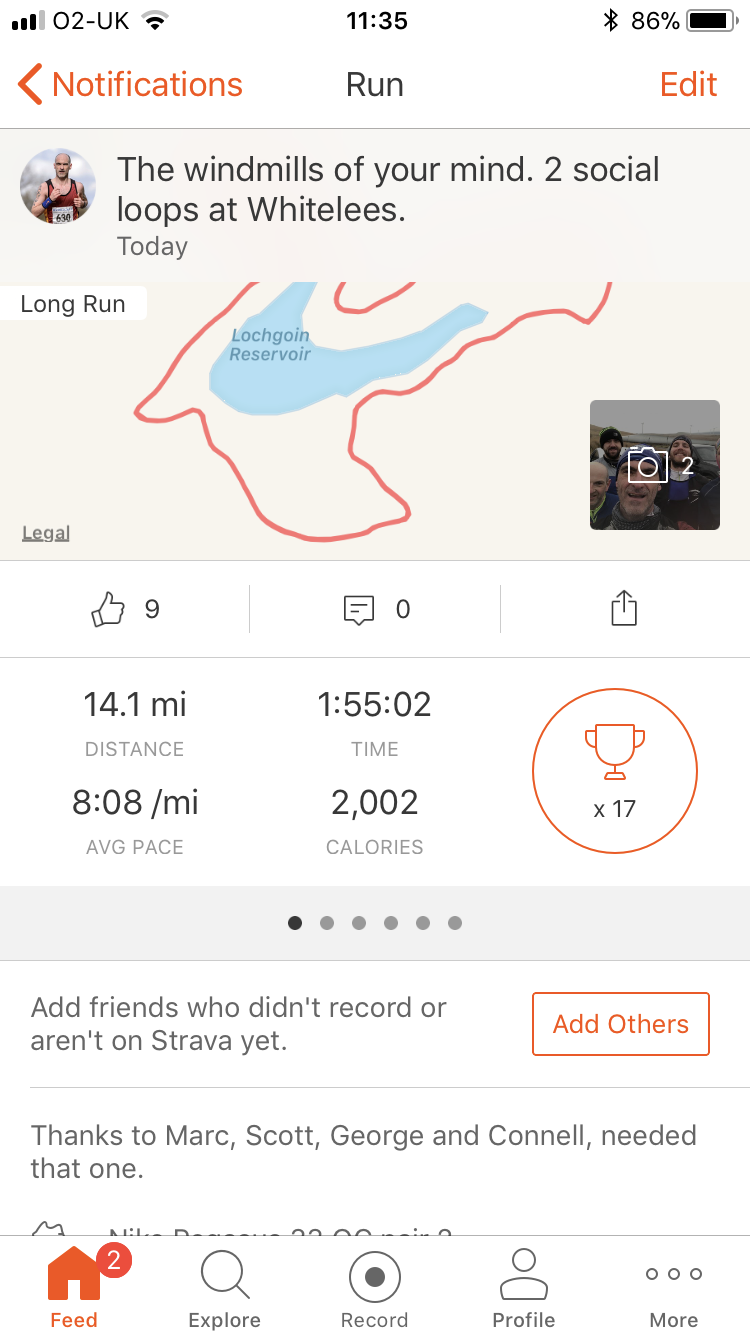
Task: Give kudos with the thumbs-up icon
Action: [108, 609]
